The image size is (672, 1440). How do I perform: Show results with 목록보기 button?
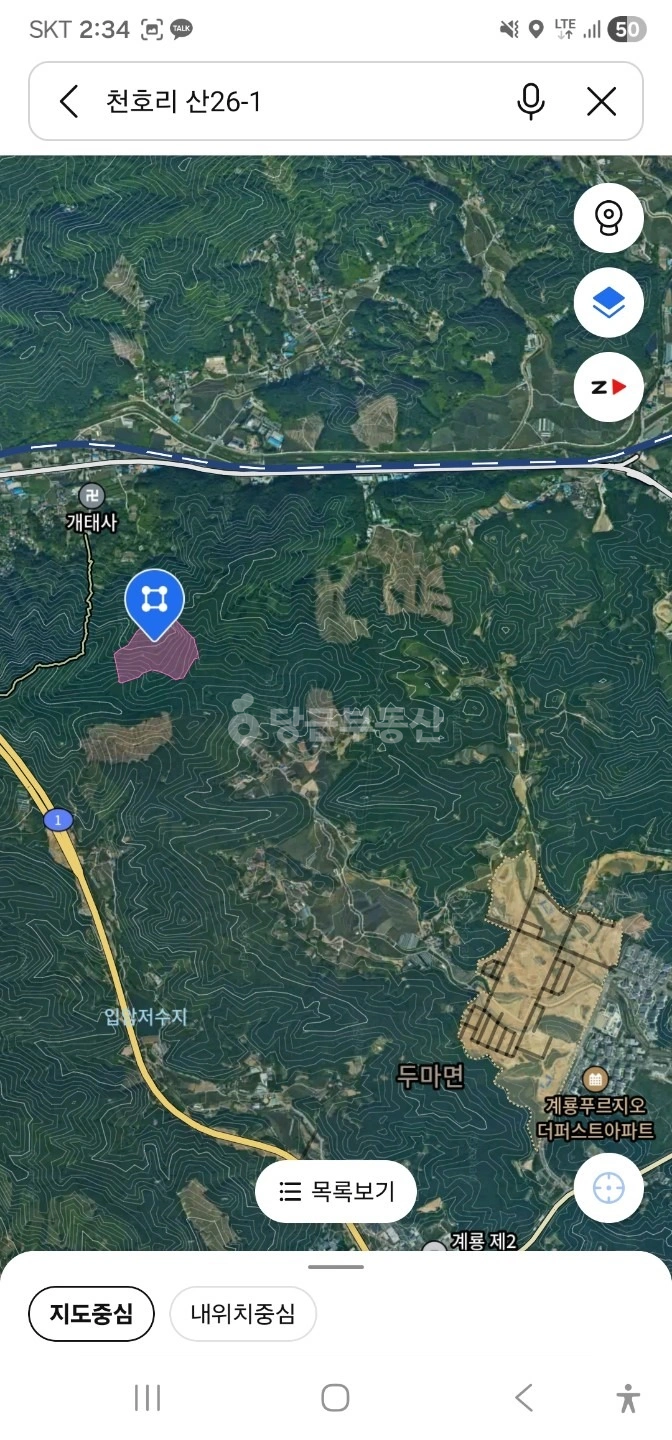[x=335, y=1191]
